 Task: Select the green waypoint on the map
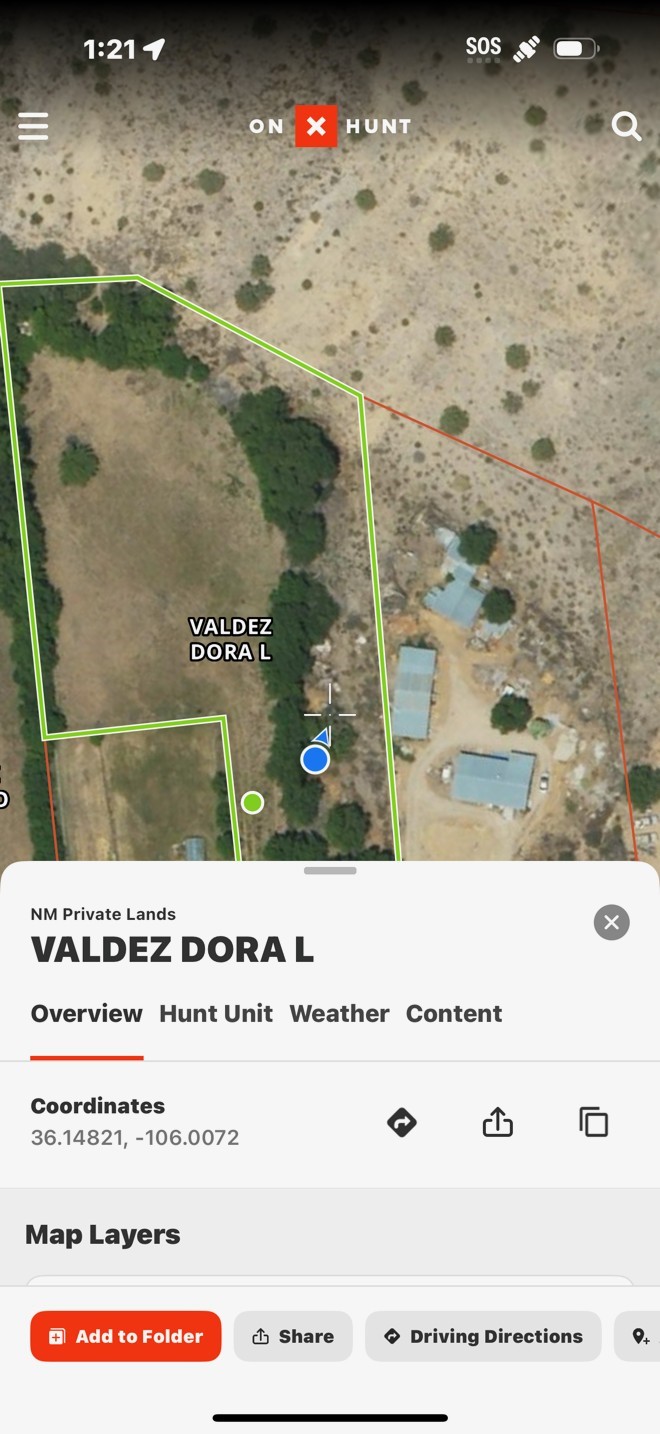pyautogui.click(x=252, y=802)
